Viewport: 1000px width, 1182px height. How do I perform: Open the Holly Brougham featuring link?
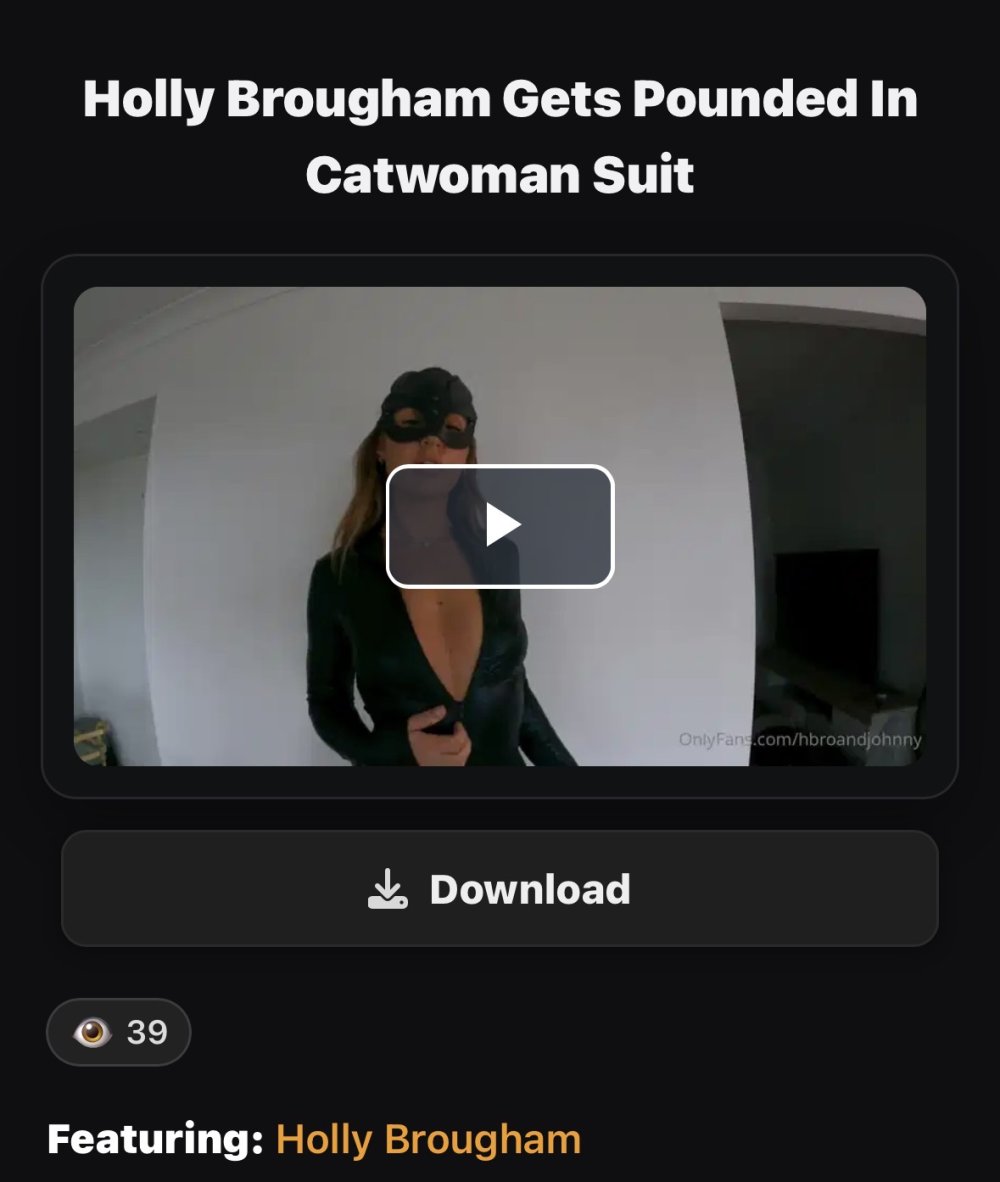(x=428, y=1139)
